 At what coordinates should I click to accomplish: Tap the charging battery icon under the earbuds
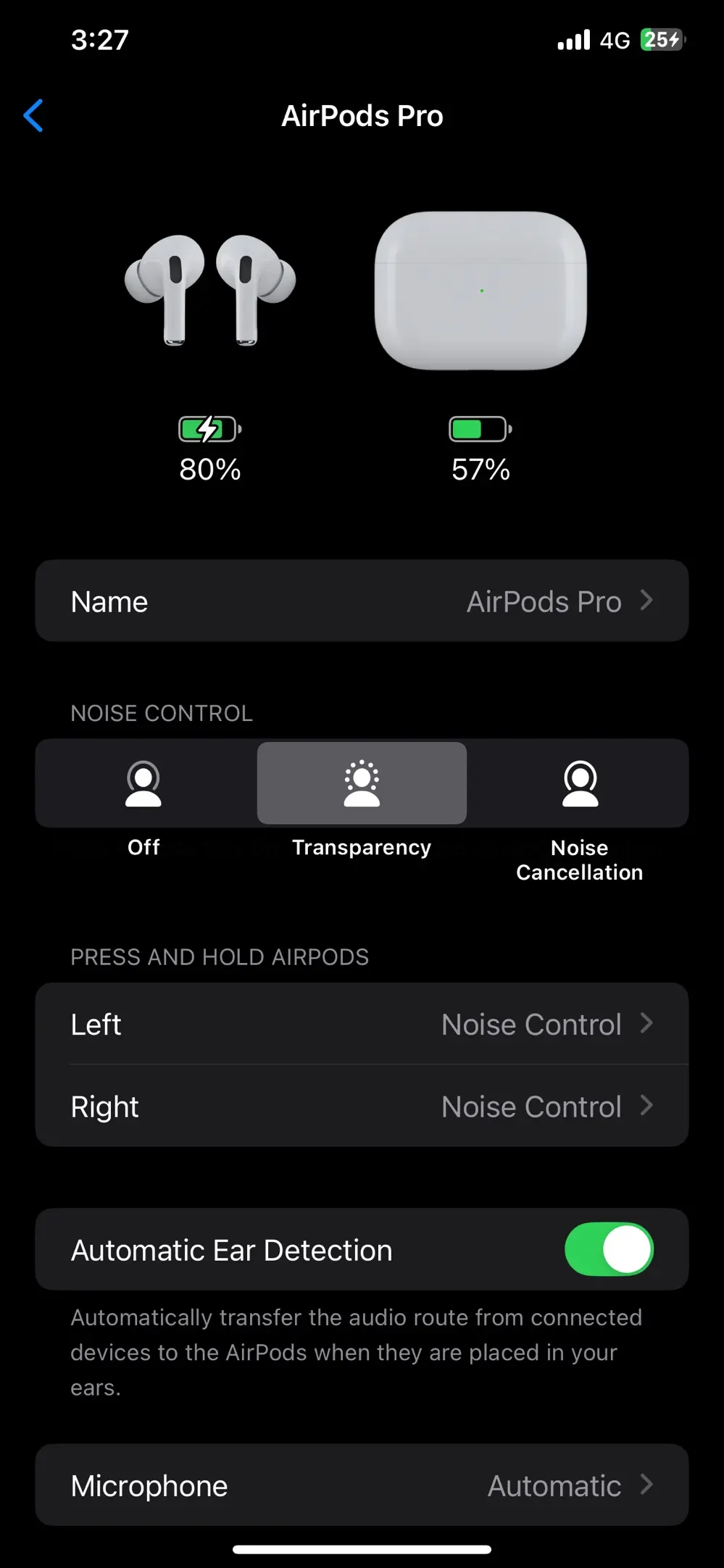coord(209,428)
